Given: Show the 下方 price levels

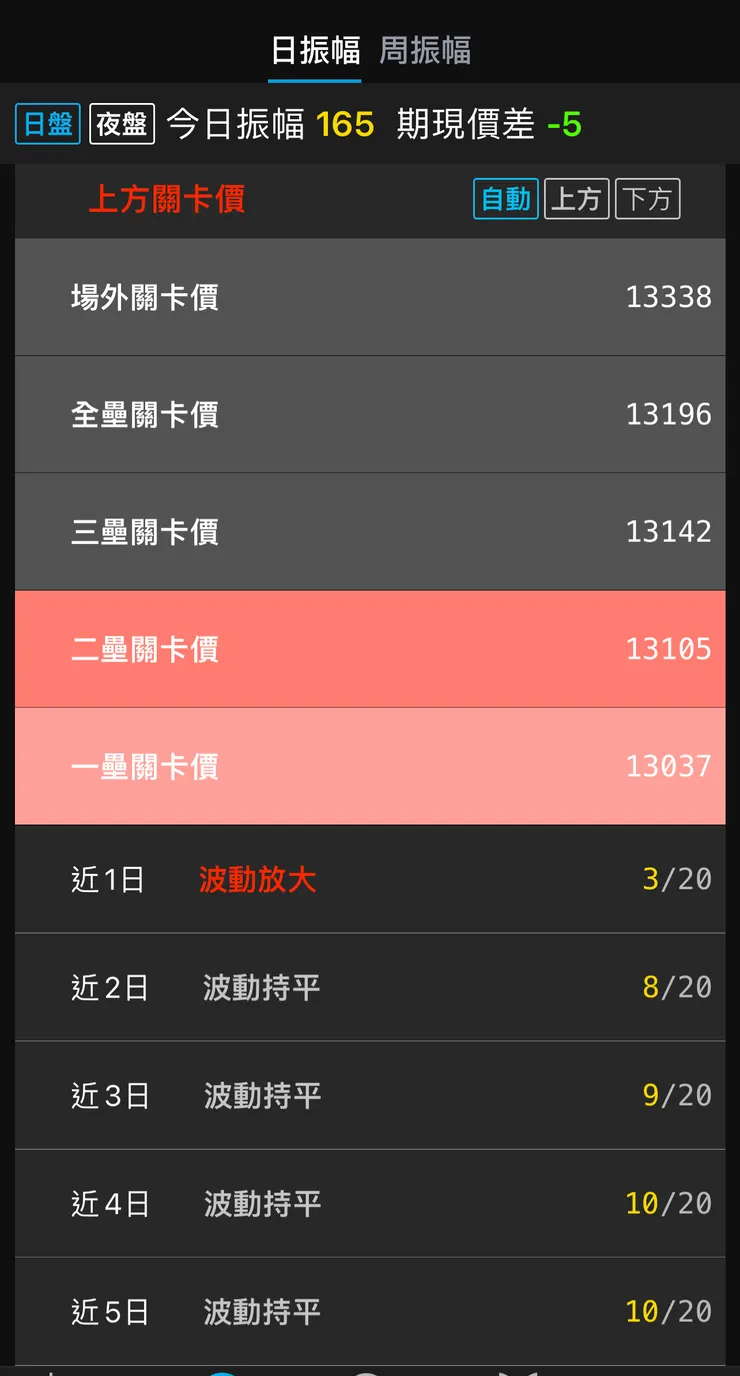Looking at the screenshot, I should point(647,199).
